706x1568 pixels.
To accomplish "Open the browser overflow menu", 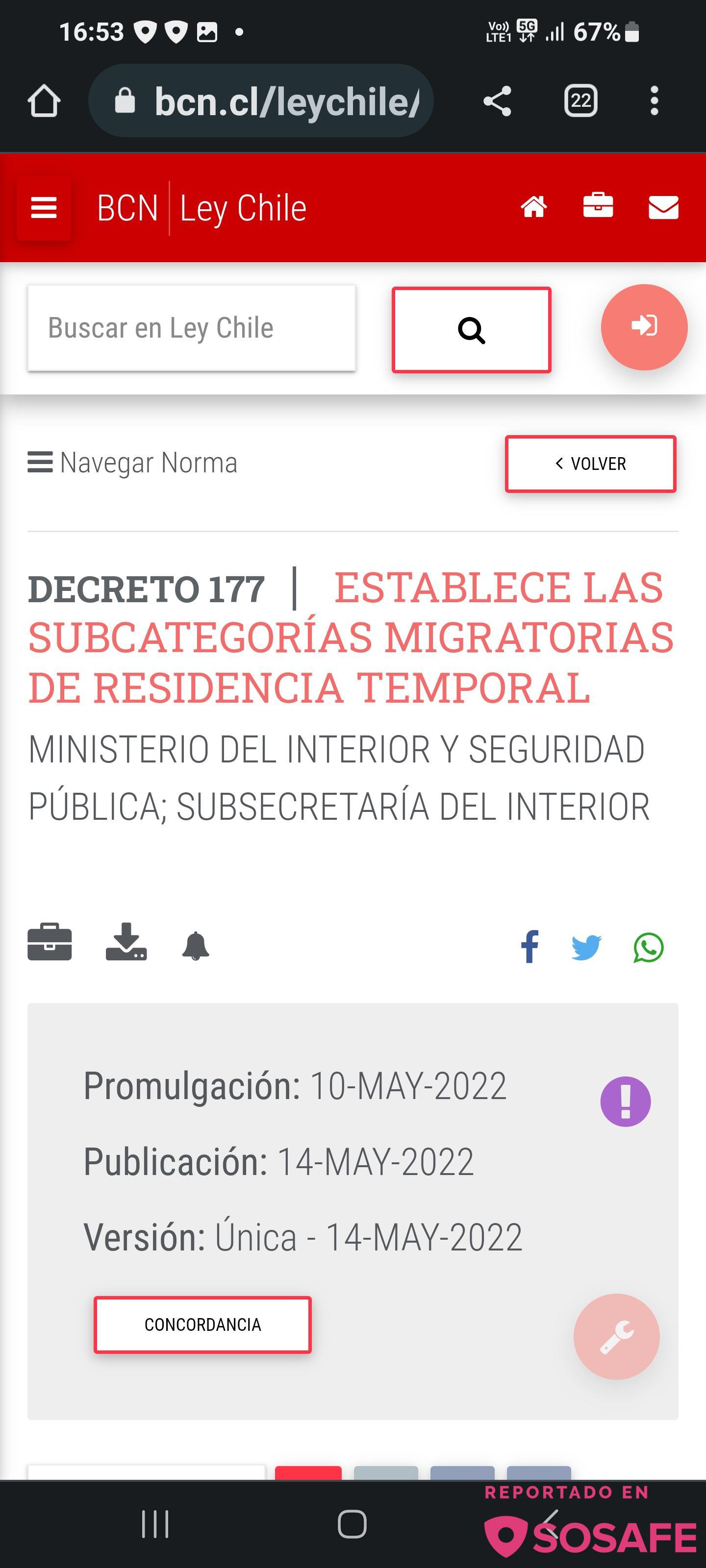I will click(x=654, y=101).
